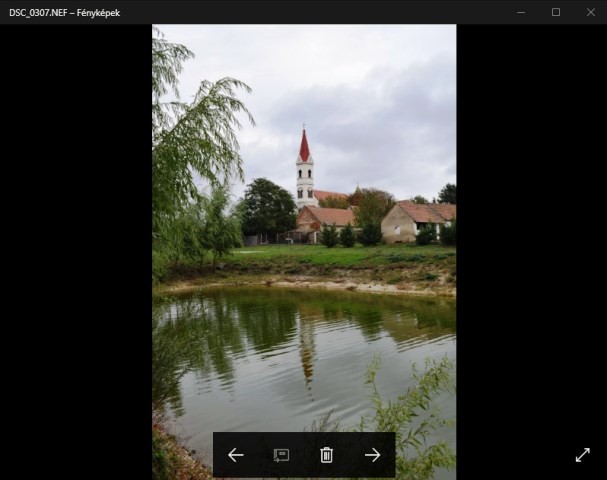This screenshot has width=607, height=480.
Task: Delete this photo with the trash icon
Action: [x=326, y=455]
